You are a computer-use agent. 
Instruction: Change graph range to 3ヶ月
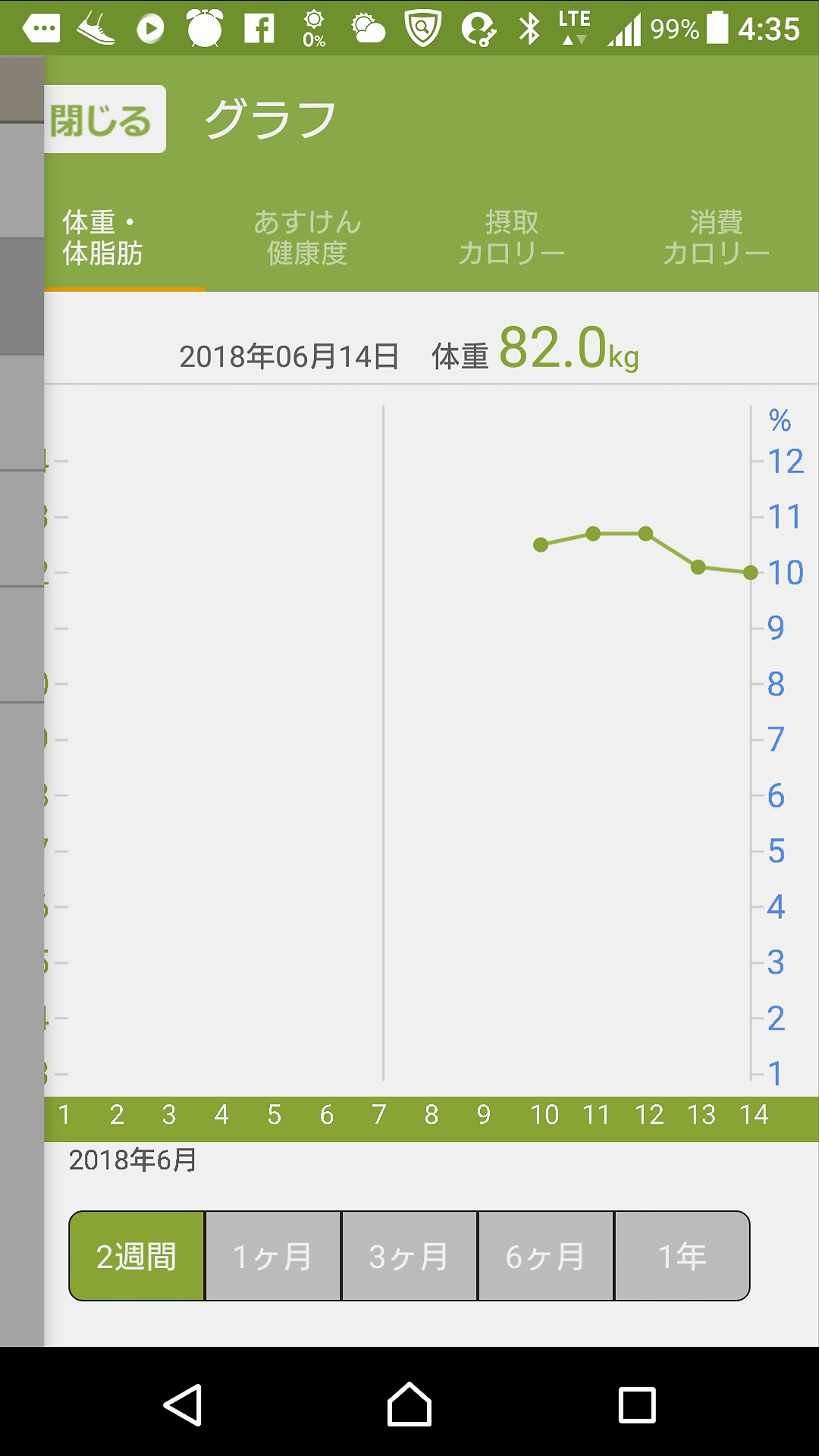(409, 1257)
